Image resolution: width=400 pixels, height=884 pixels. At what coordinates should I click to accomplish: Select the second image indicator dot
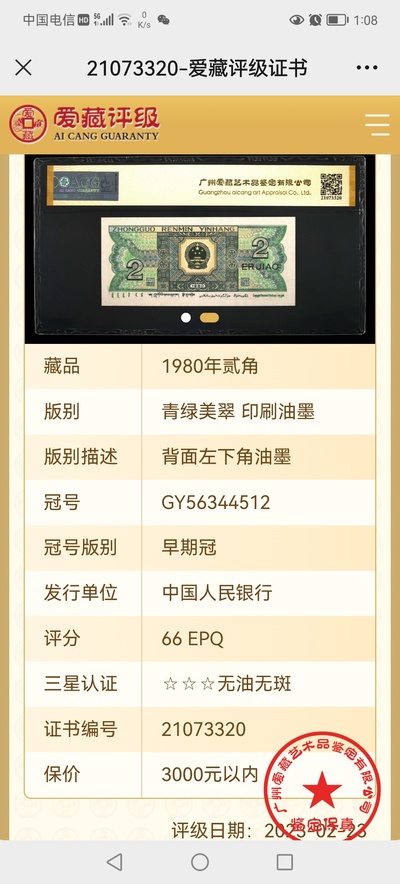click(210, 317)
